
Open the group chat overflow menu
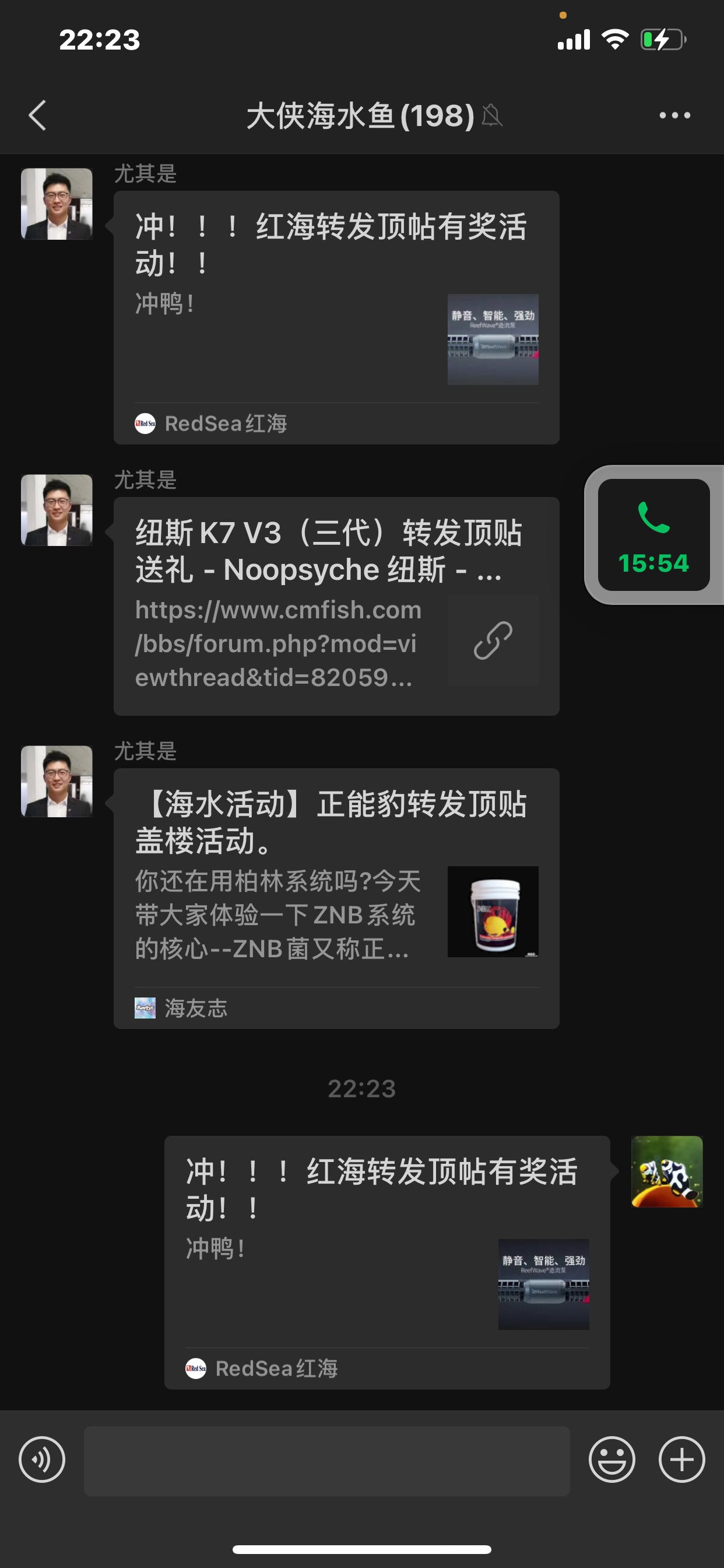(x=674, y=115)
